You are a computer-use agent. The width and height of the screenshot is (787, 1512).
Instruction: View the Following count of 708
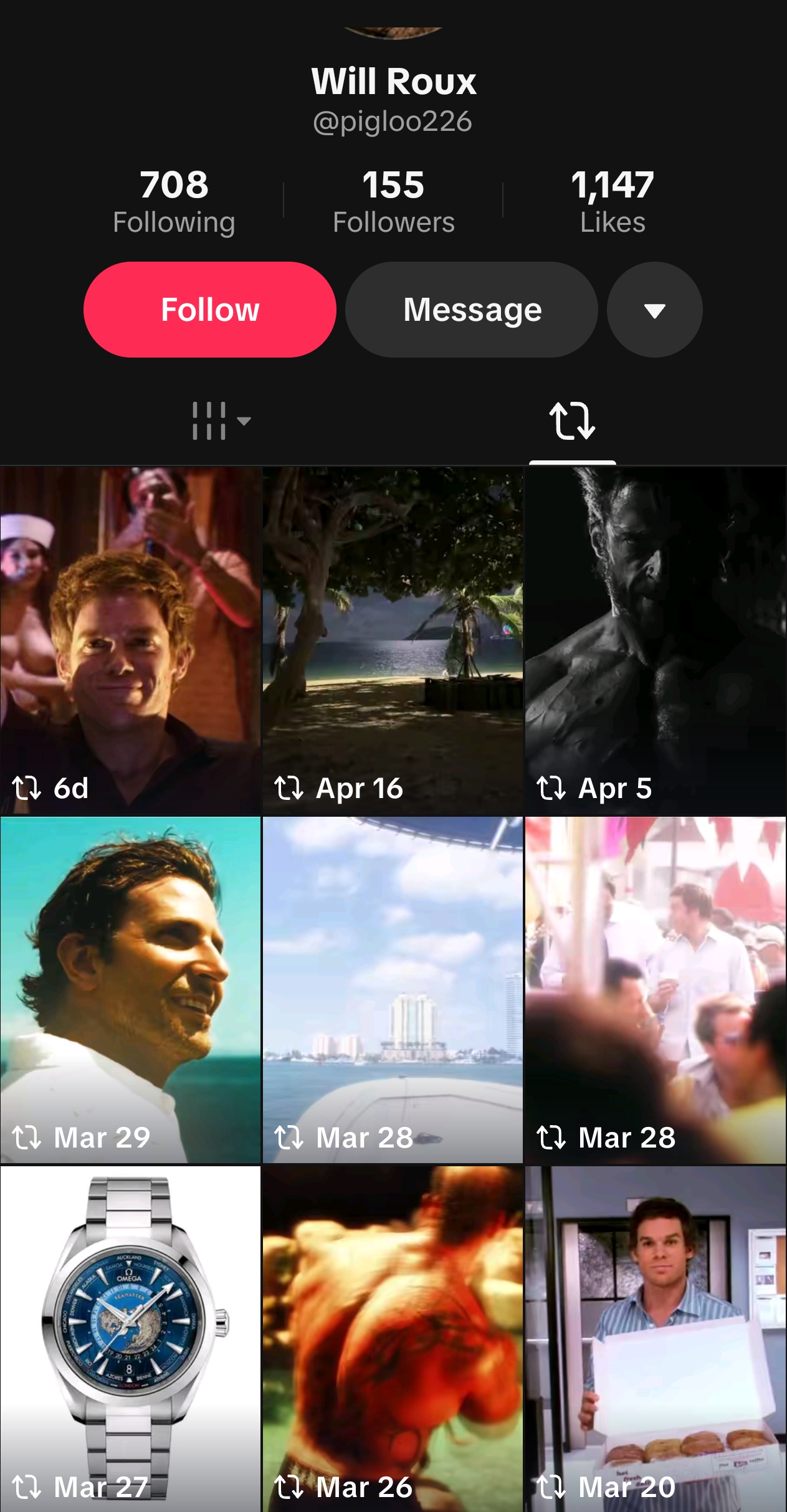click(174, 201)
